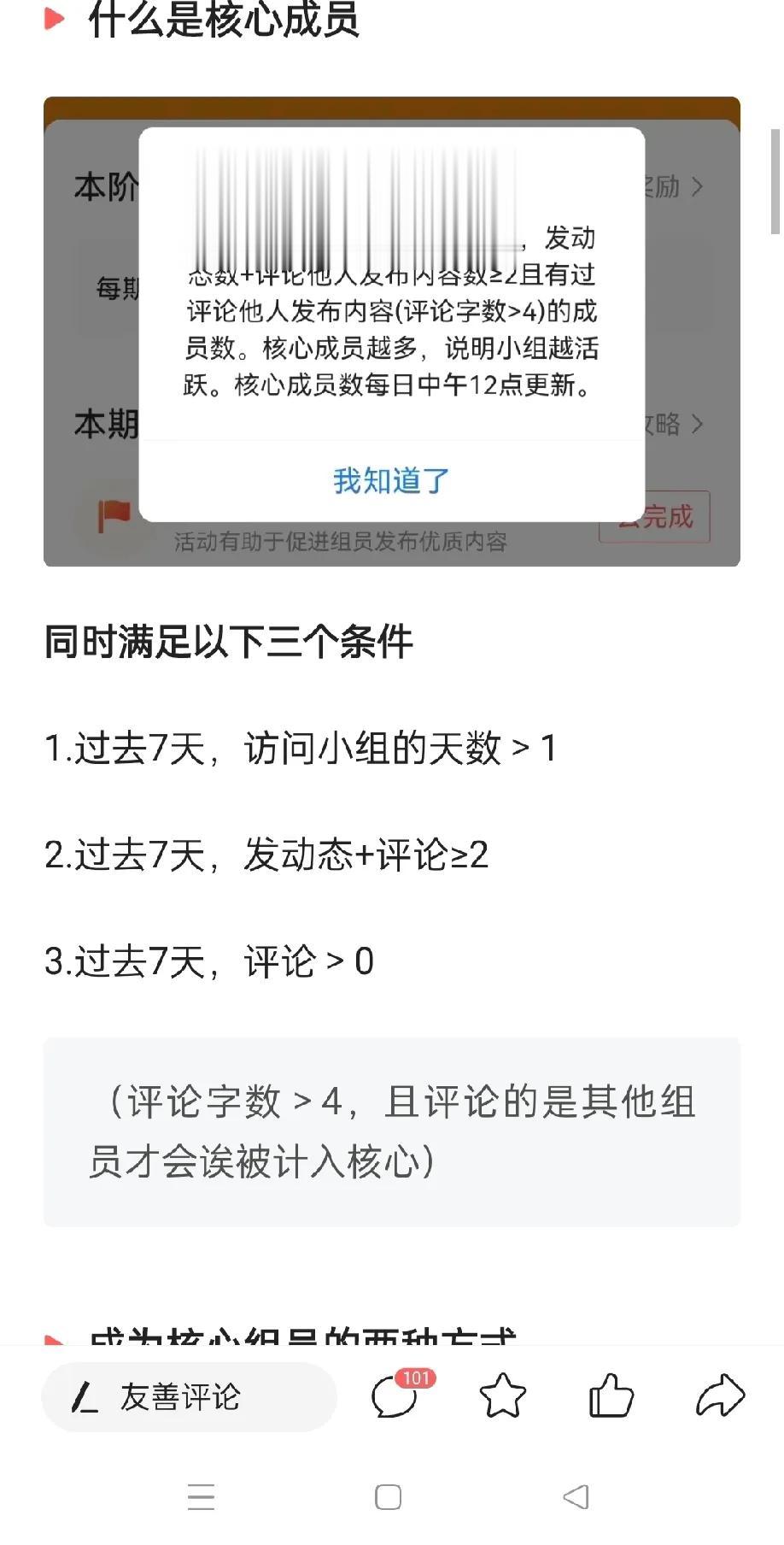
Task: Tap the pencil icon in the comment bar
Action: click(85, 1396)
